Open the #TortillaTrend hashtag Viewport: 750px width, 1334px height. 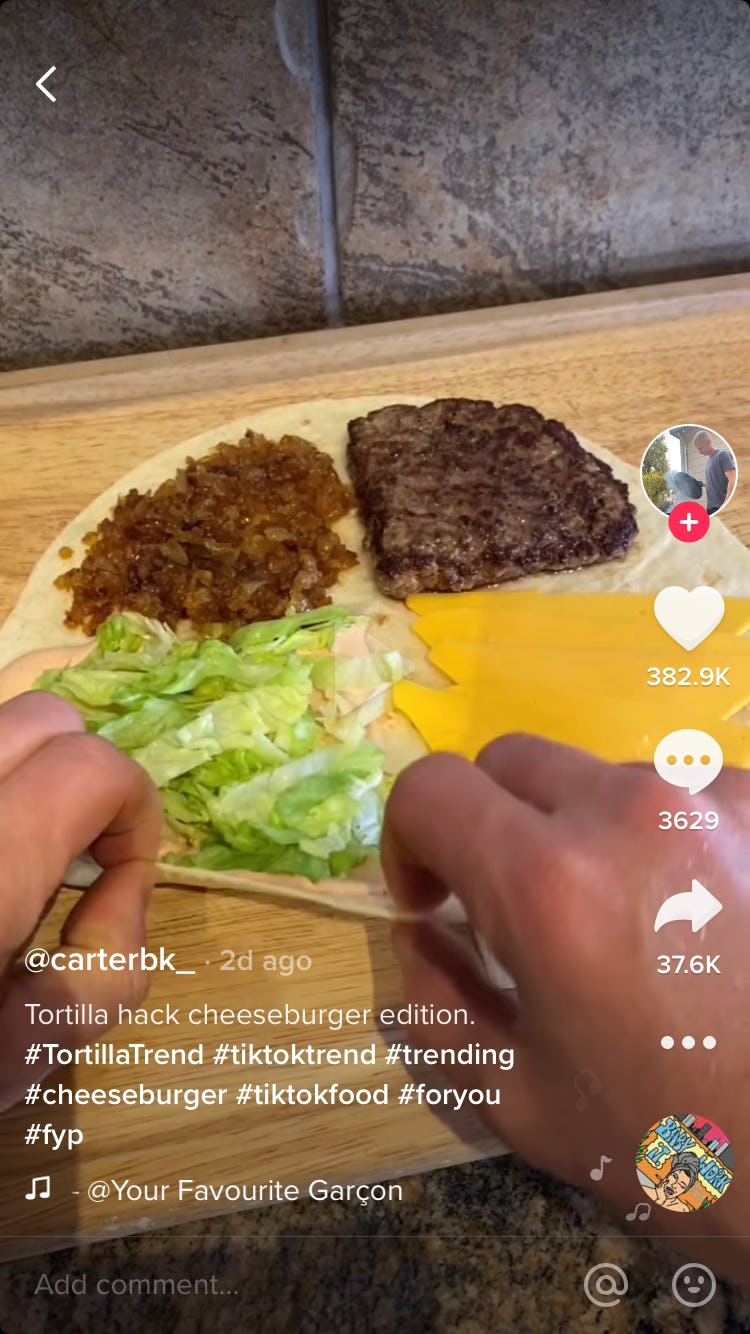click(x=115, y=1055)
